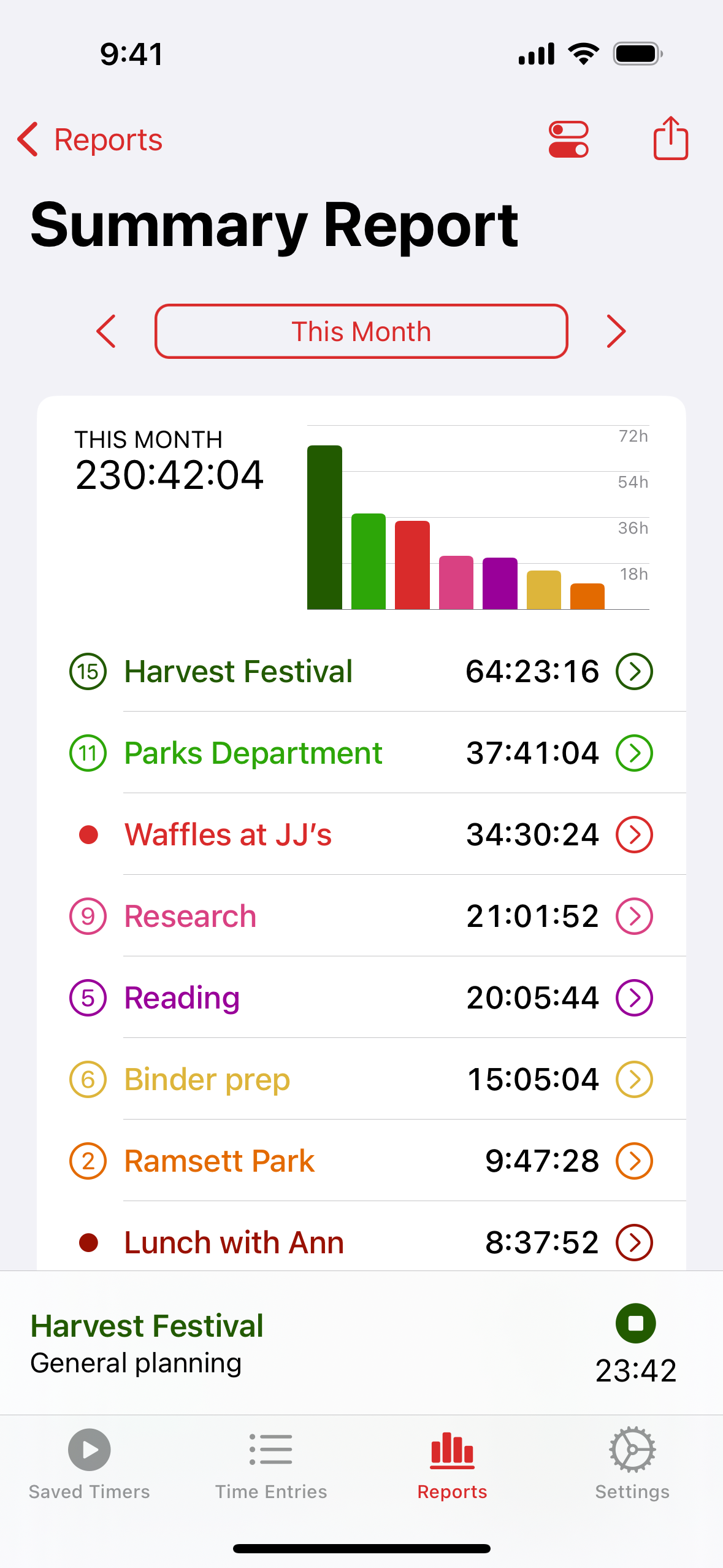The width and height of the screenshot is (723, 1568).
Task: Open the This Month period picker
Action: pyautogui.click(x=361, y=331)
